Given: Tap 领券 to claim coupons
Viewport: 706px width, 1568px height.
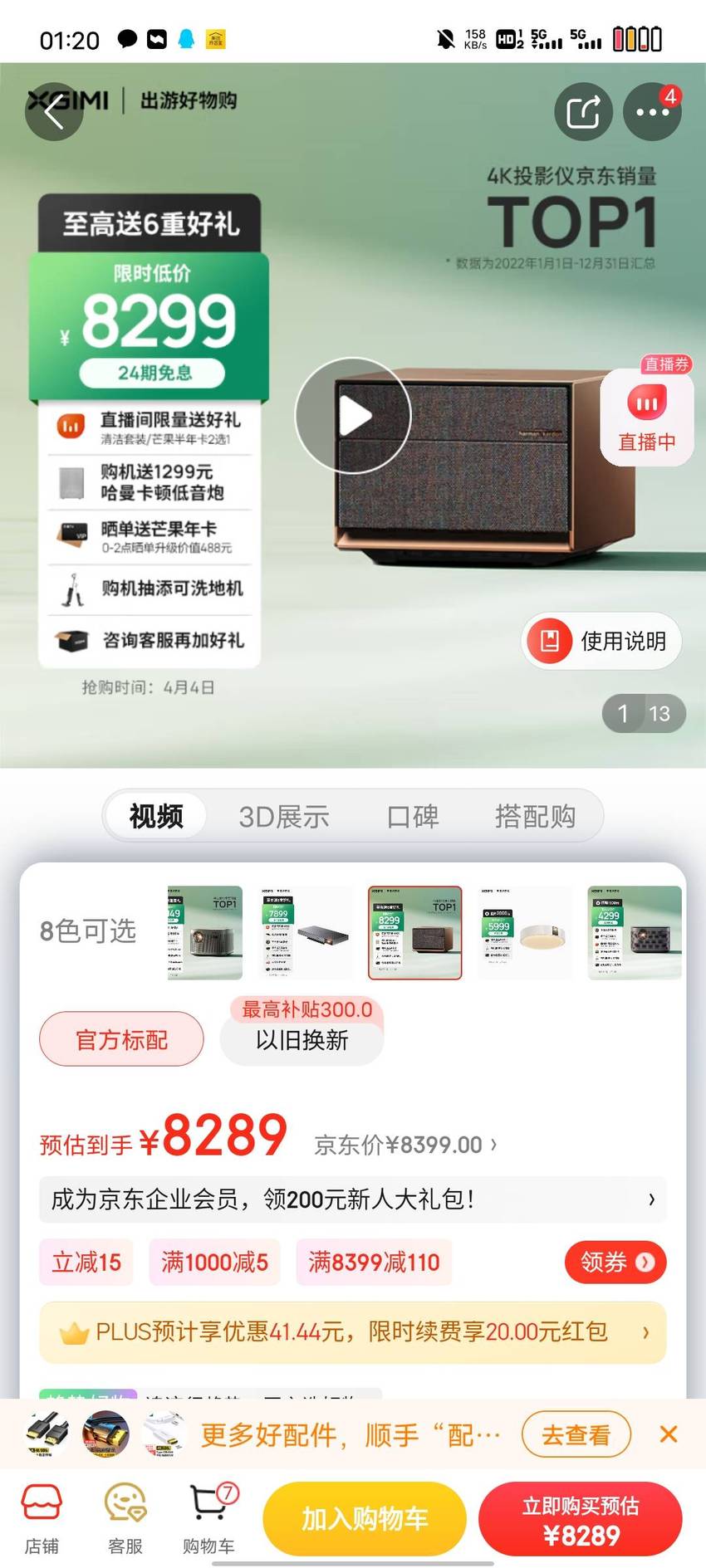Looking at the screenshot, I should (x=615, y=1262).
